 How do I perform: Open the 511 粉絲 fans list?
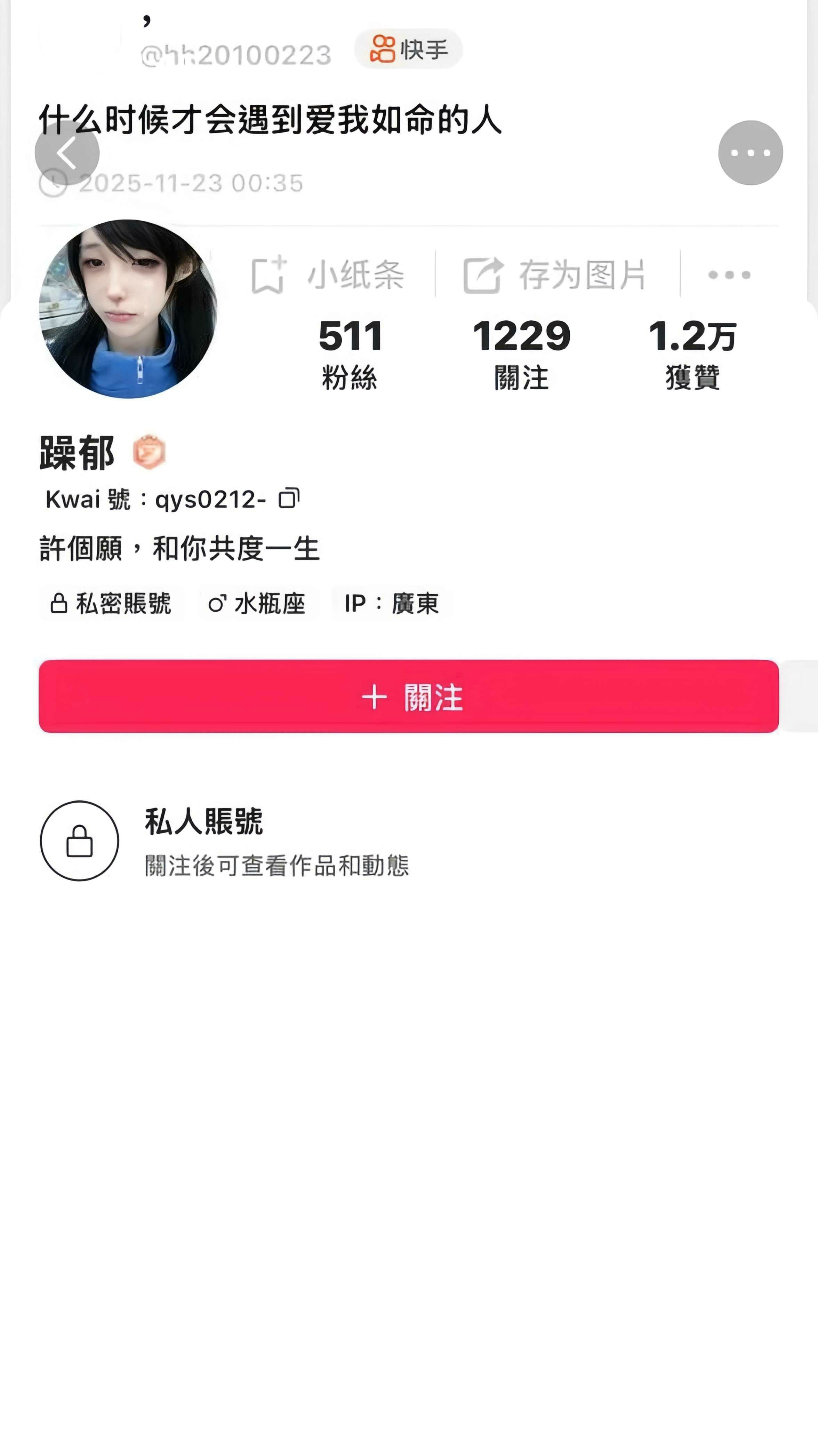tap(350, 353)
